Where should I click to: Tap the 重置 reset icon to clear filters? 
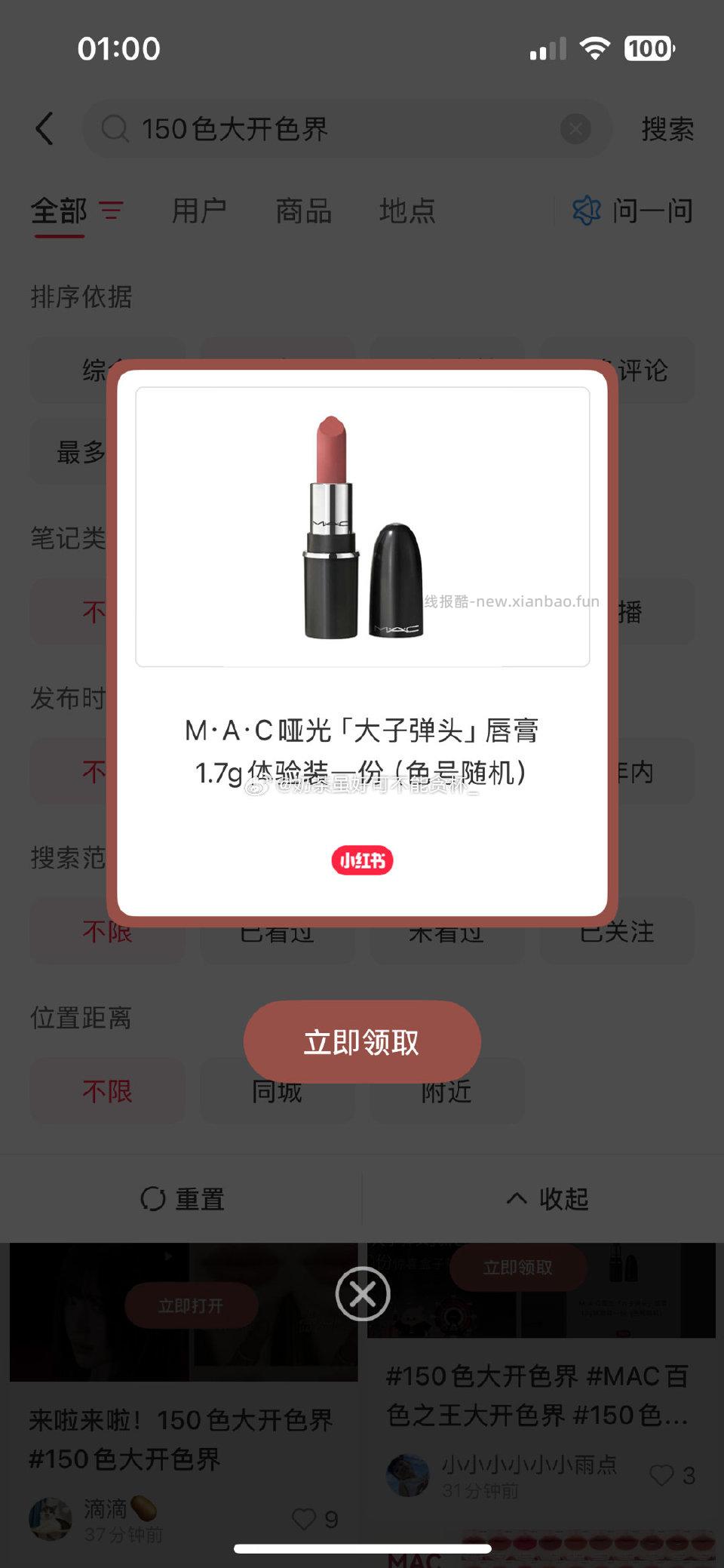[x=154, y=1198]
